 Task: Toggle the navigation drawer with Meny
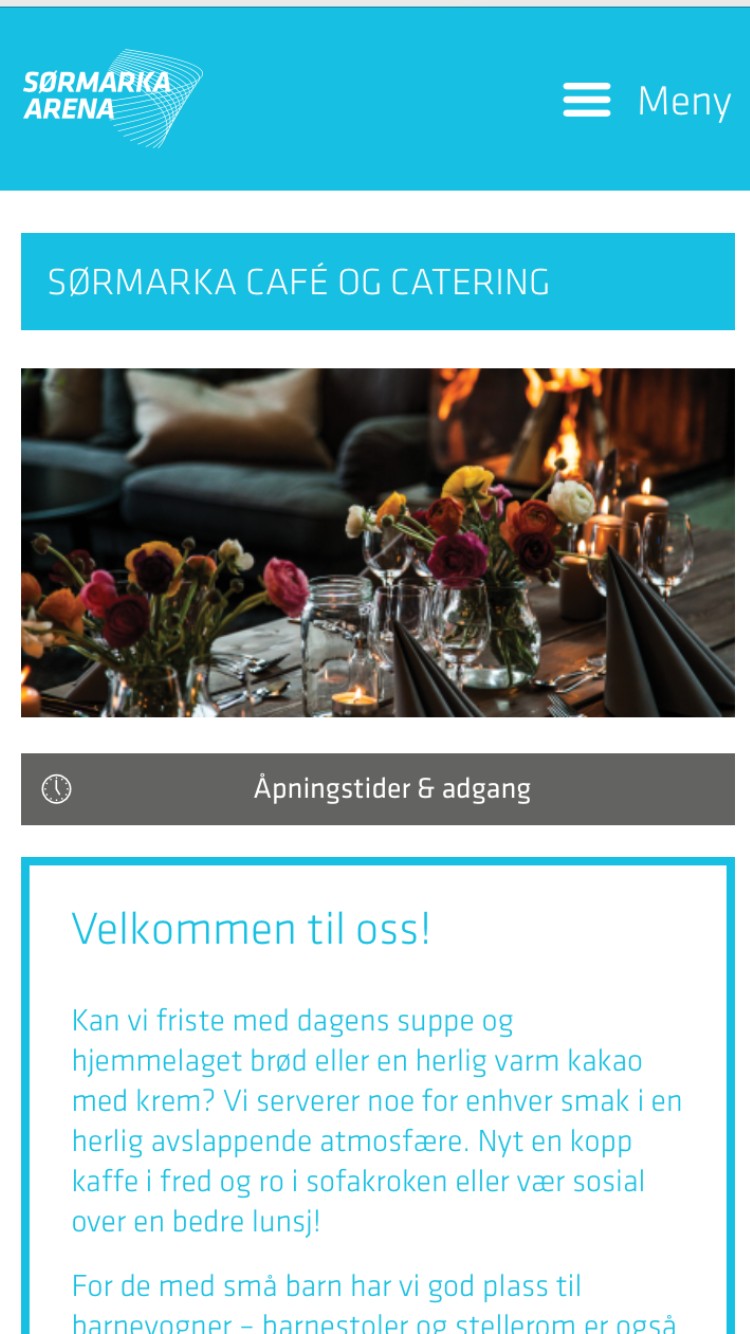tap(684, 100)
